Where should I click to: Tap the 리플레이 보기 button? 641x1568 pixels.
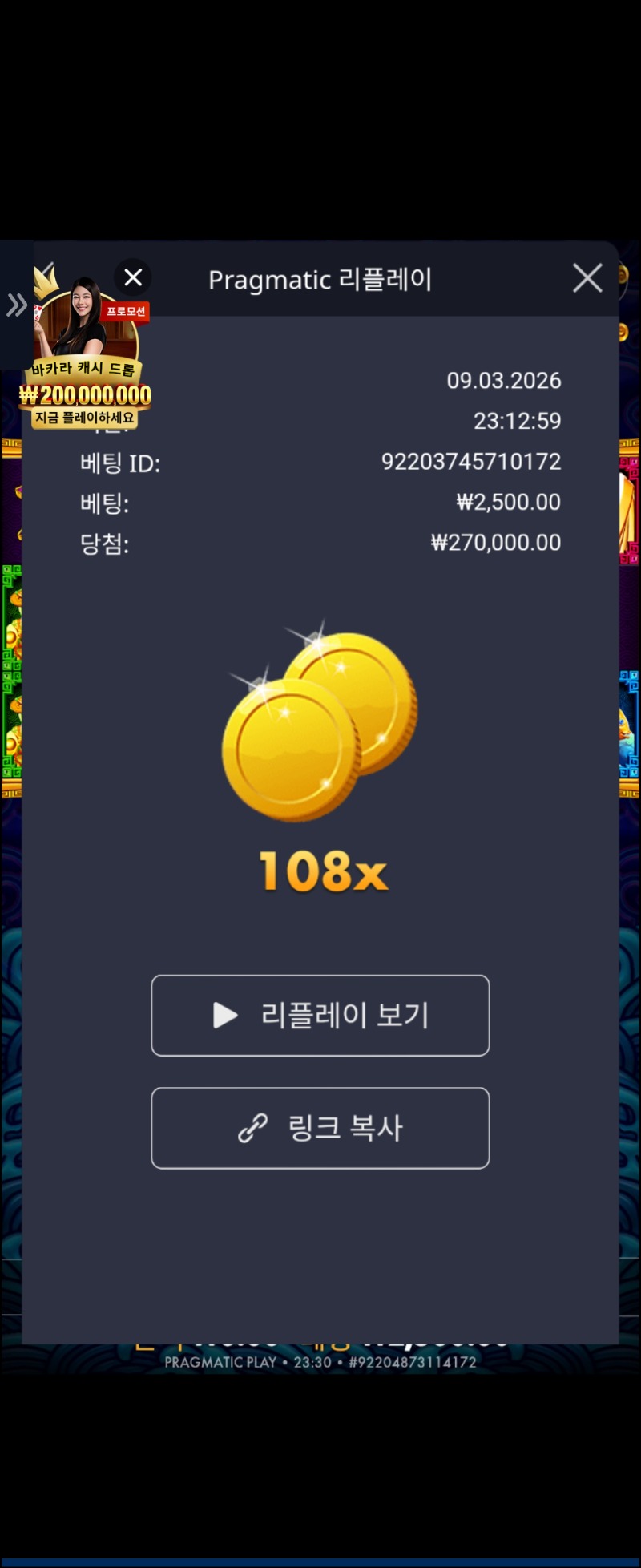tap(320, 1015)
